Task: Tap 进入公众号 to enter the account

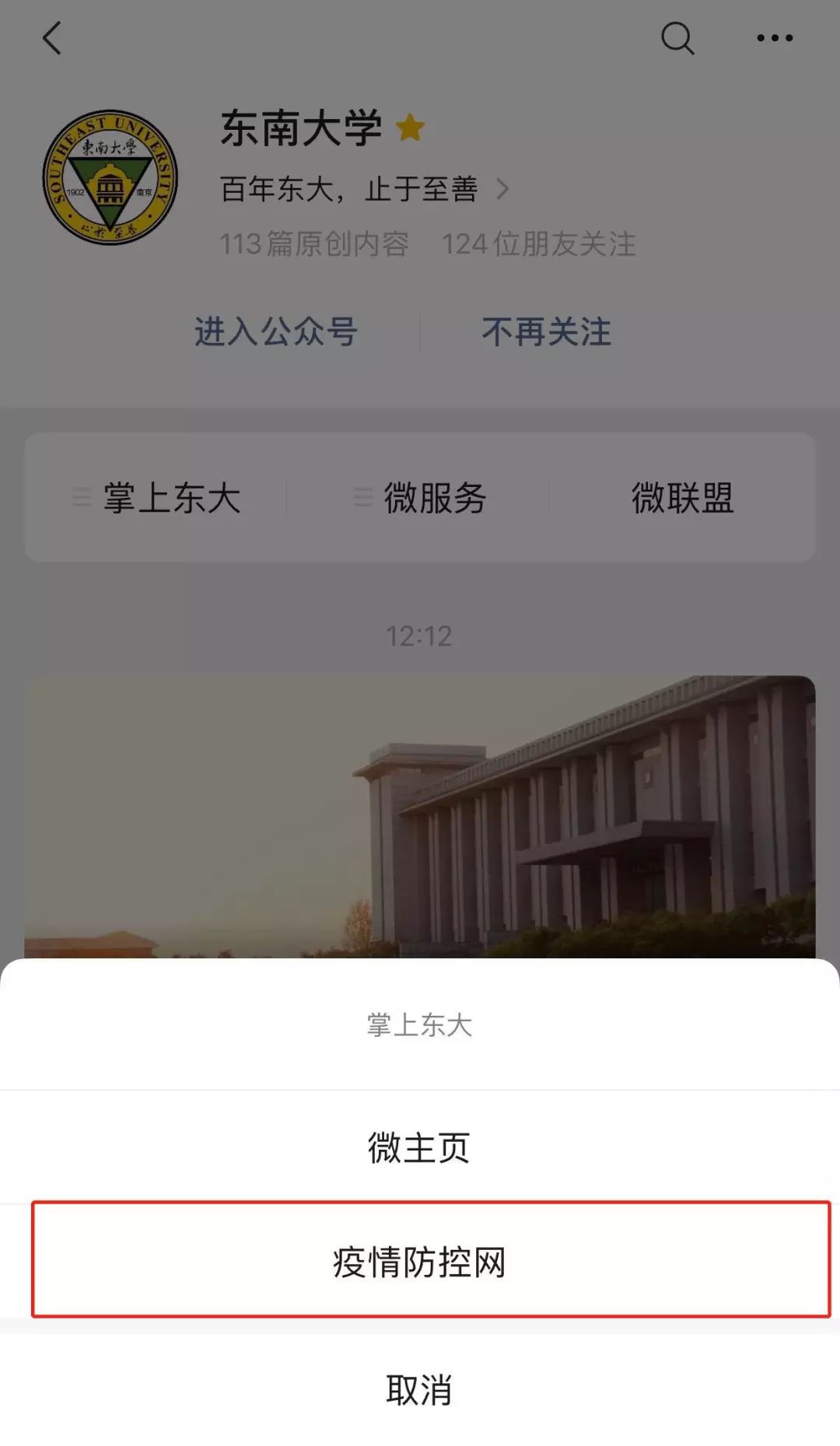Action: (275, 332)
